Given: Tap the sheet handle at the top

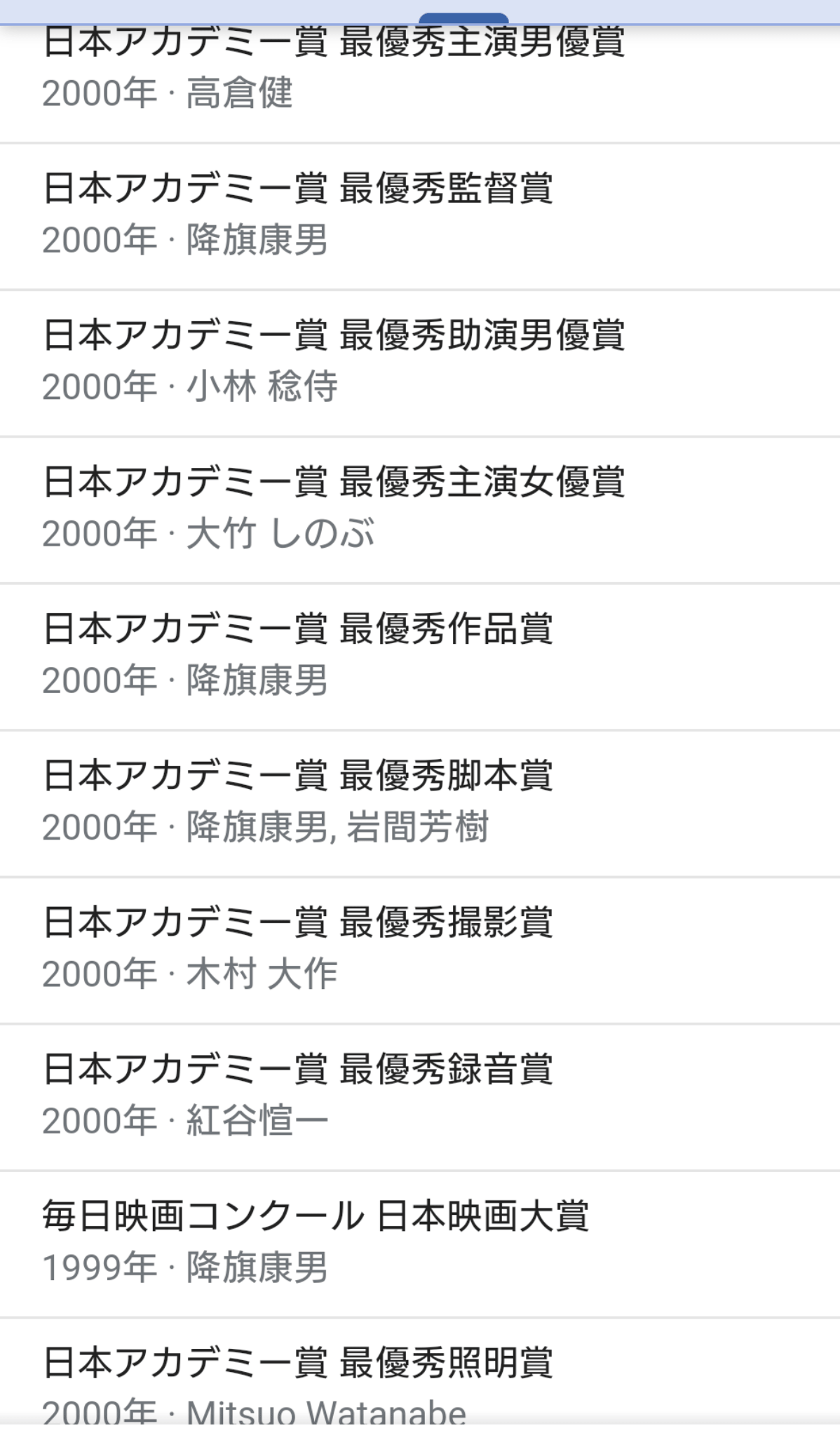Looking at the screenshot, I should coord(463,18).
